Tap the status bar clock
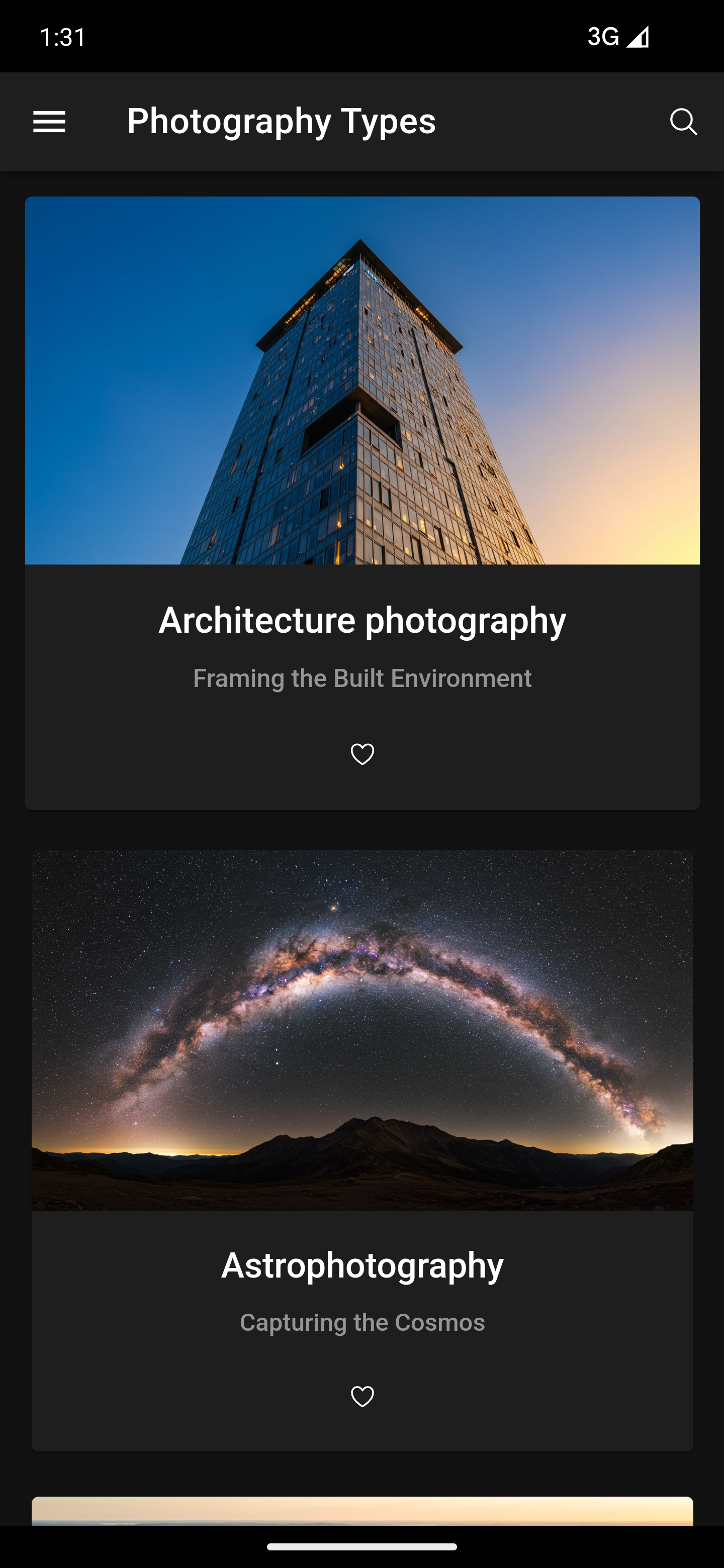The width and height of the screenshot is (724, 1568). (64, 37)
